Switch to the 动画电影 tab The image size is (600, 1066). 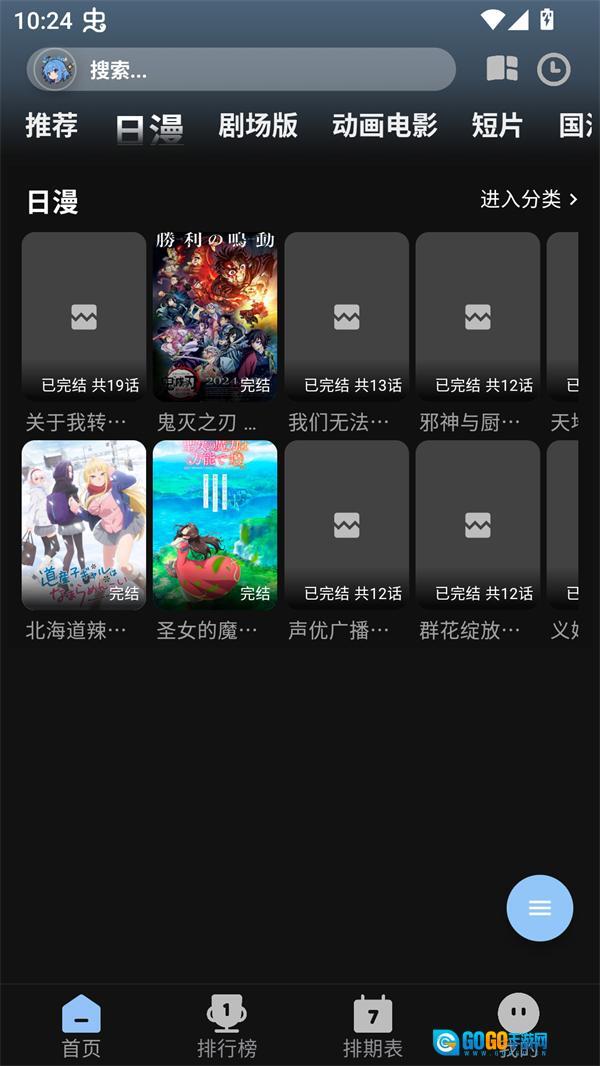tap(385, 126)
